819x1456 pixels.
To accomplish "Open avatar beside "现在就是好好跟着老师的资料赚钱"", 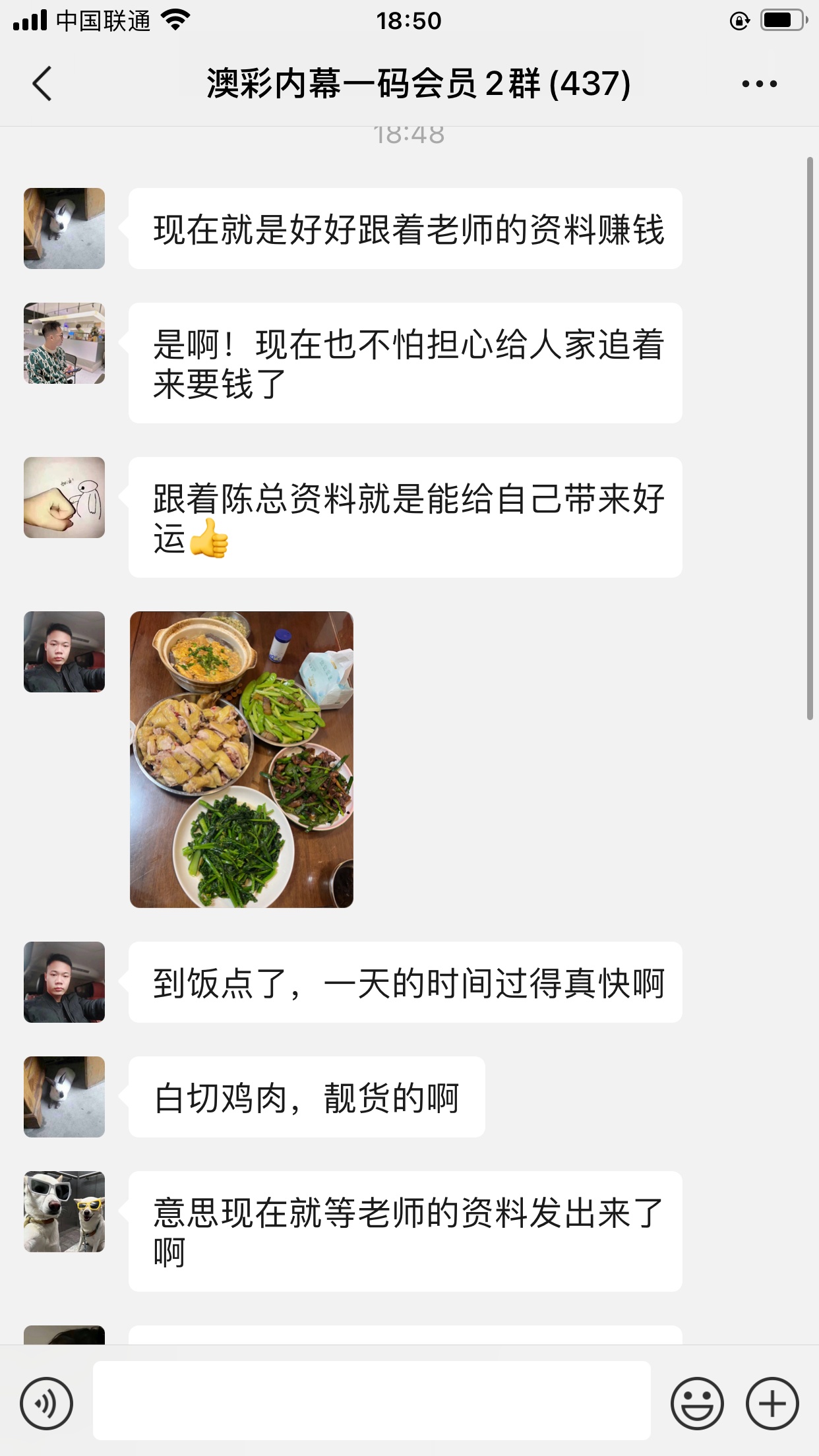I will coord(64,228).
